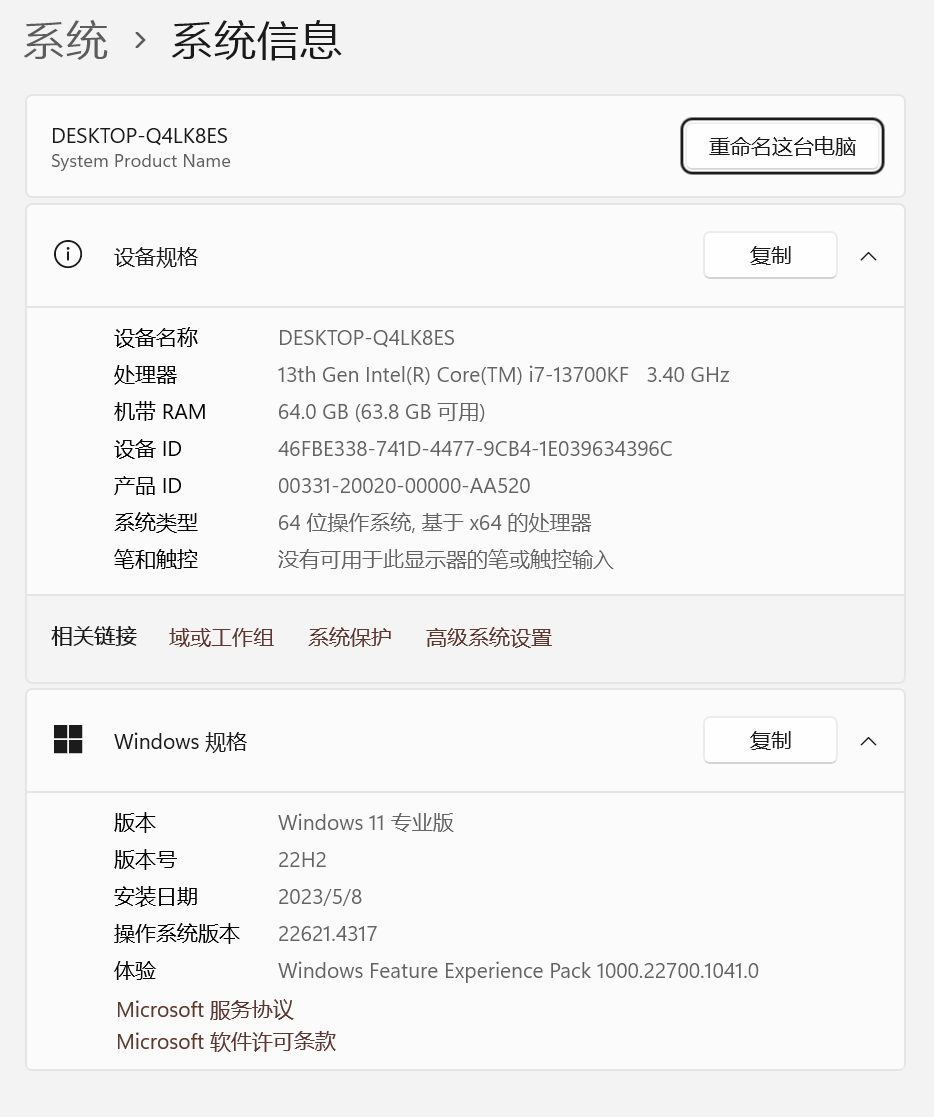Collapse the Windows 规格 section
Screen dimensions: 934x1117
coord(868,741)
